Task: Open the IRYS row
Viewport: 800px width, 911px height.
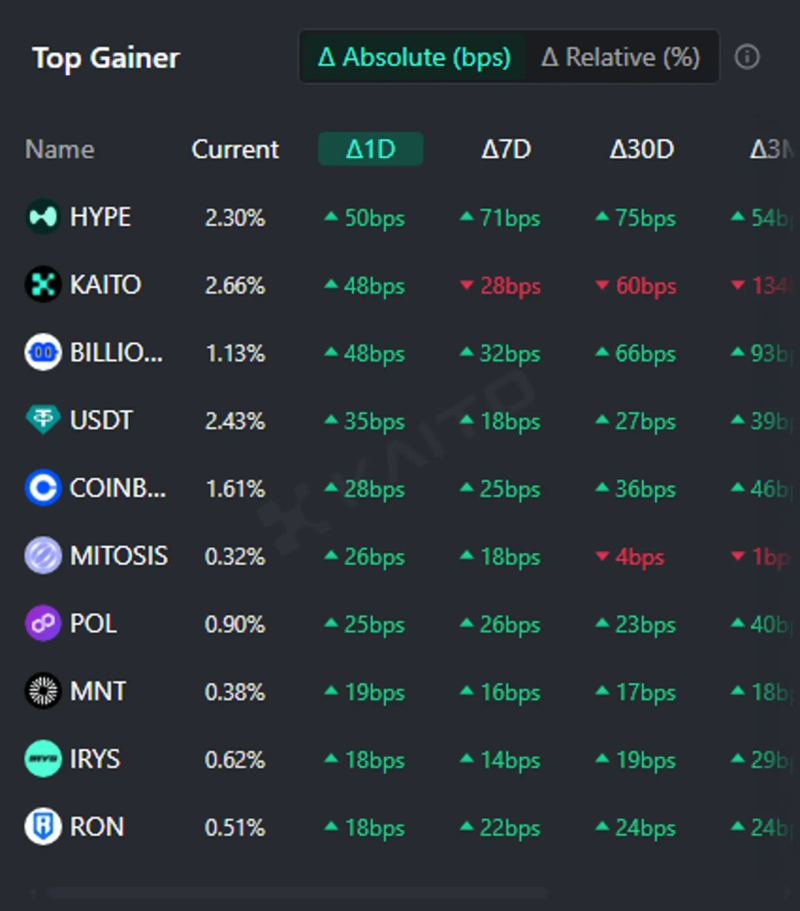Action: pyautogui.click(x=95, y=759)
